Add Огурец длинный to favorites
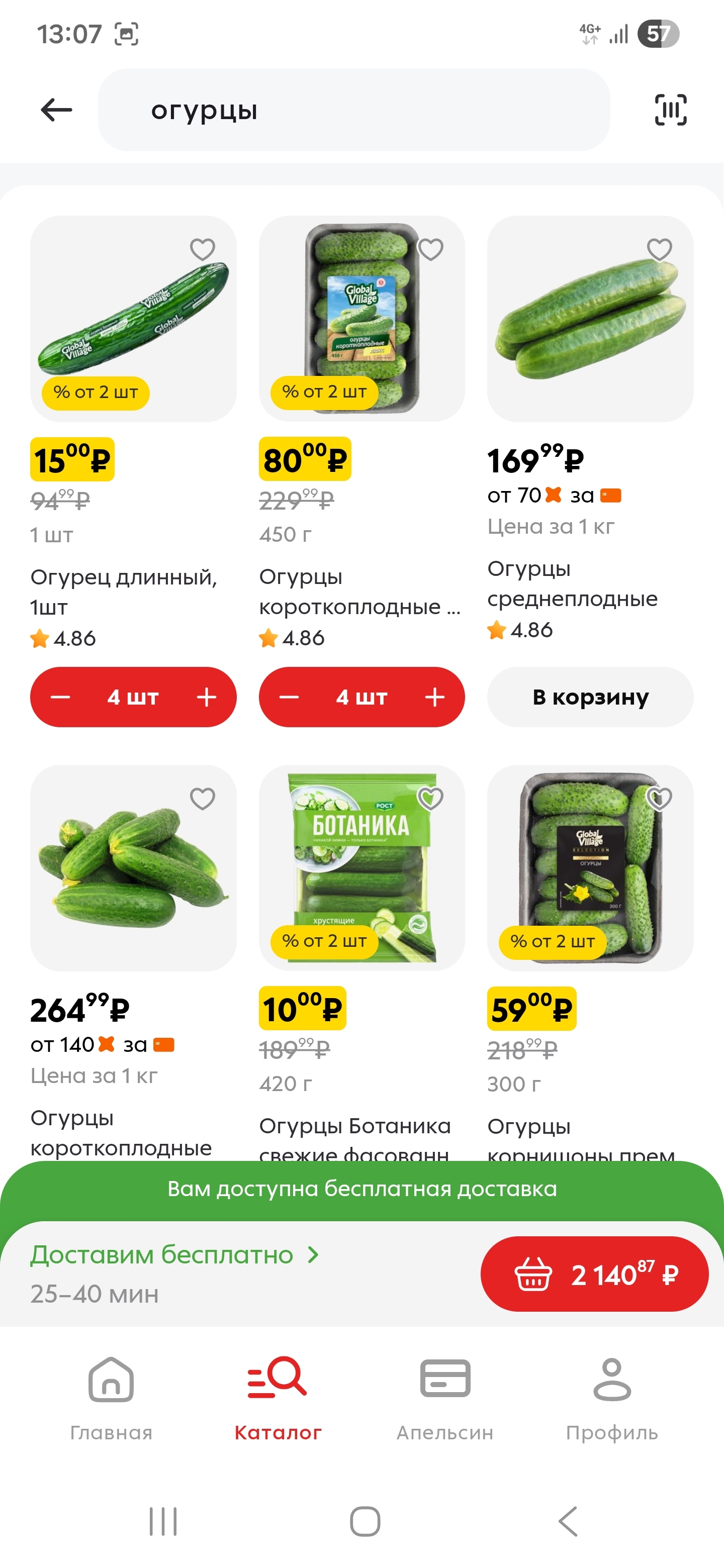The width and height of the screenshot is (724, 1568). coord(203,250)
